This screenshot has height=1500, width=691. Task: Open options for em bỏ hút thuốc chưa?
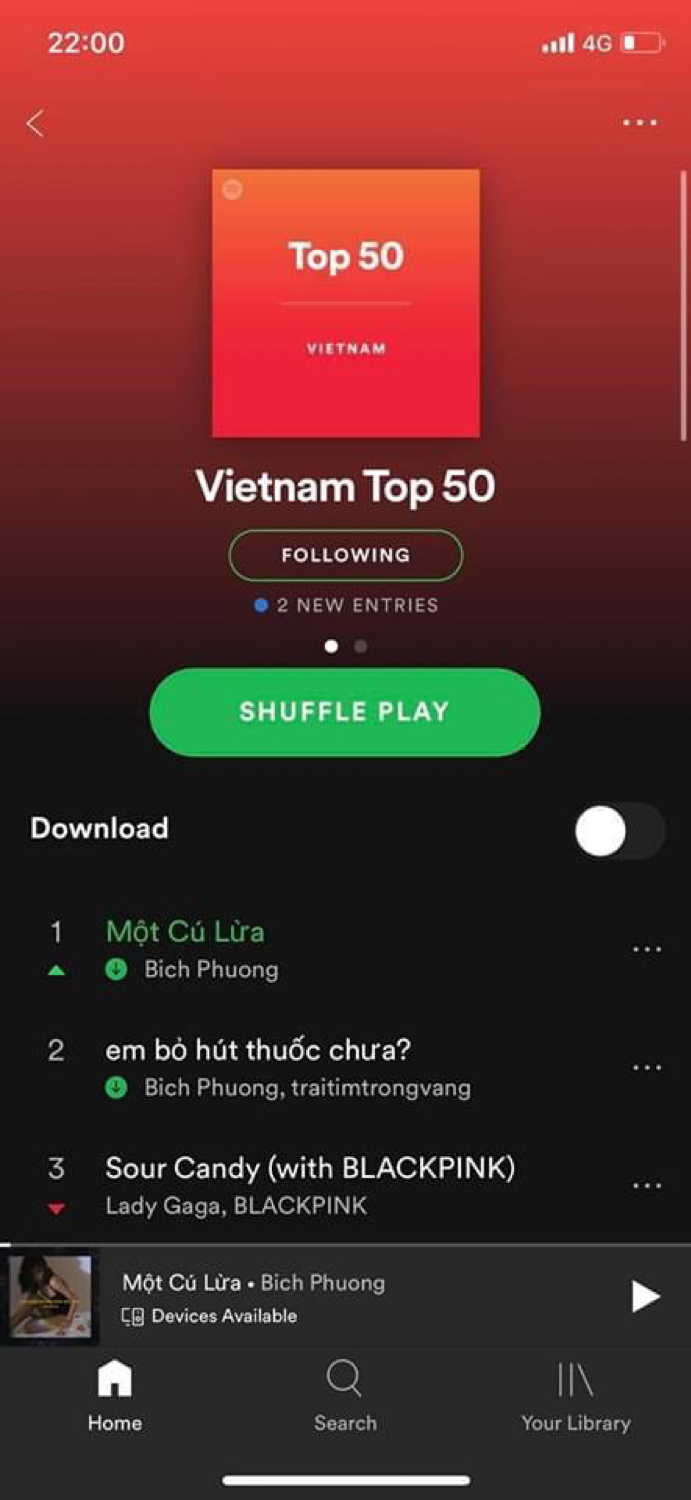click(x=647, y=1067)
